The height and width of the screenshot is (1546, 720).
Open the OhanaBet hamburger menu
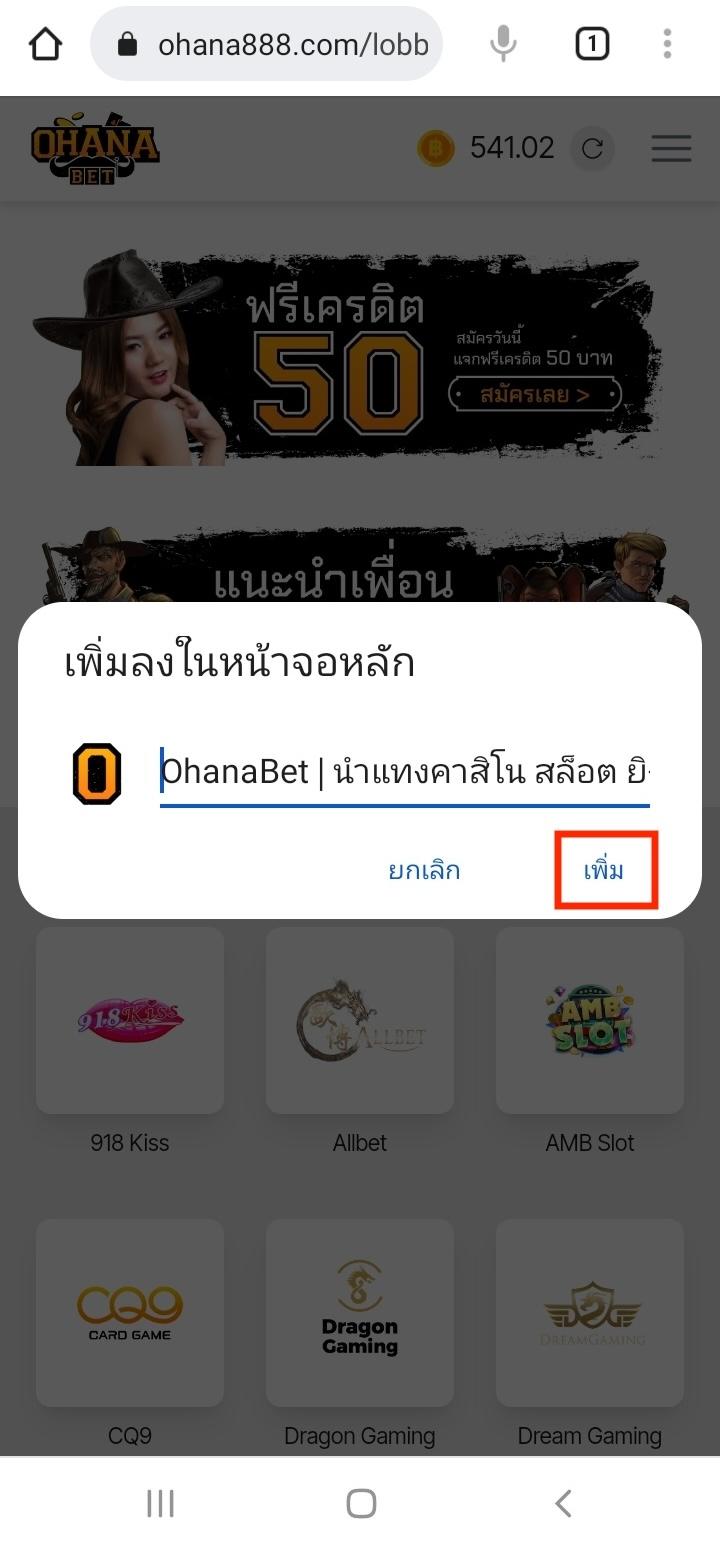[671, 148]
